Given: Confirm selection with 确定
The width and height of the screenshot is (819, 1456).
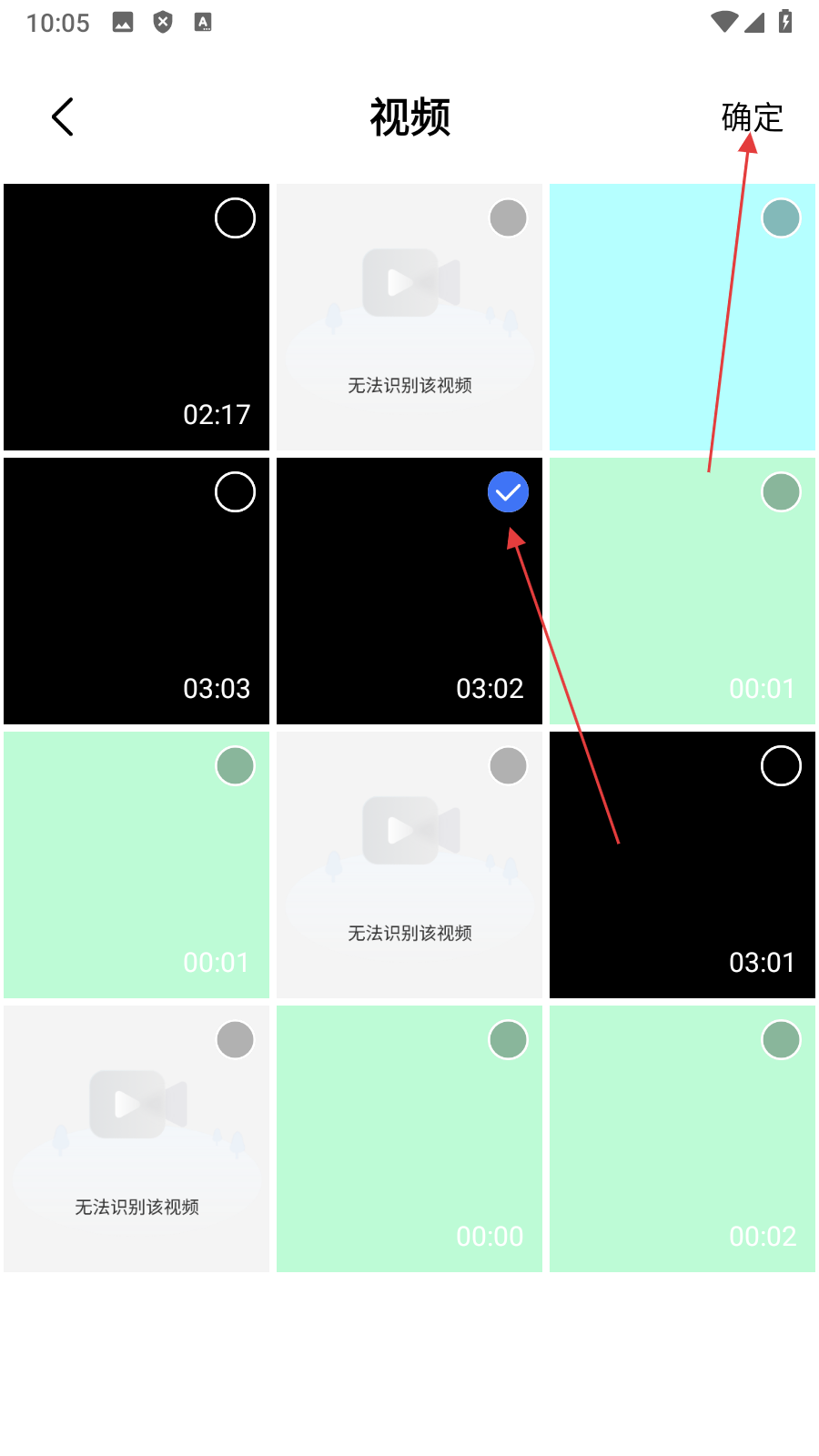Looking at the screenshot, I should 752,117.
